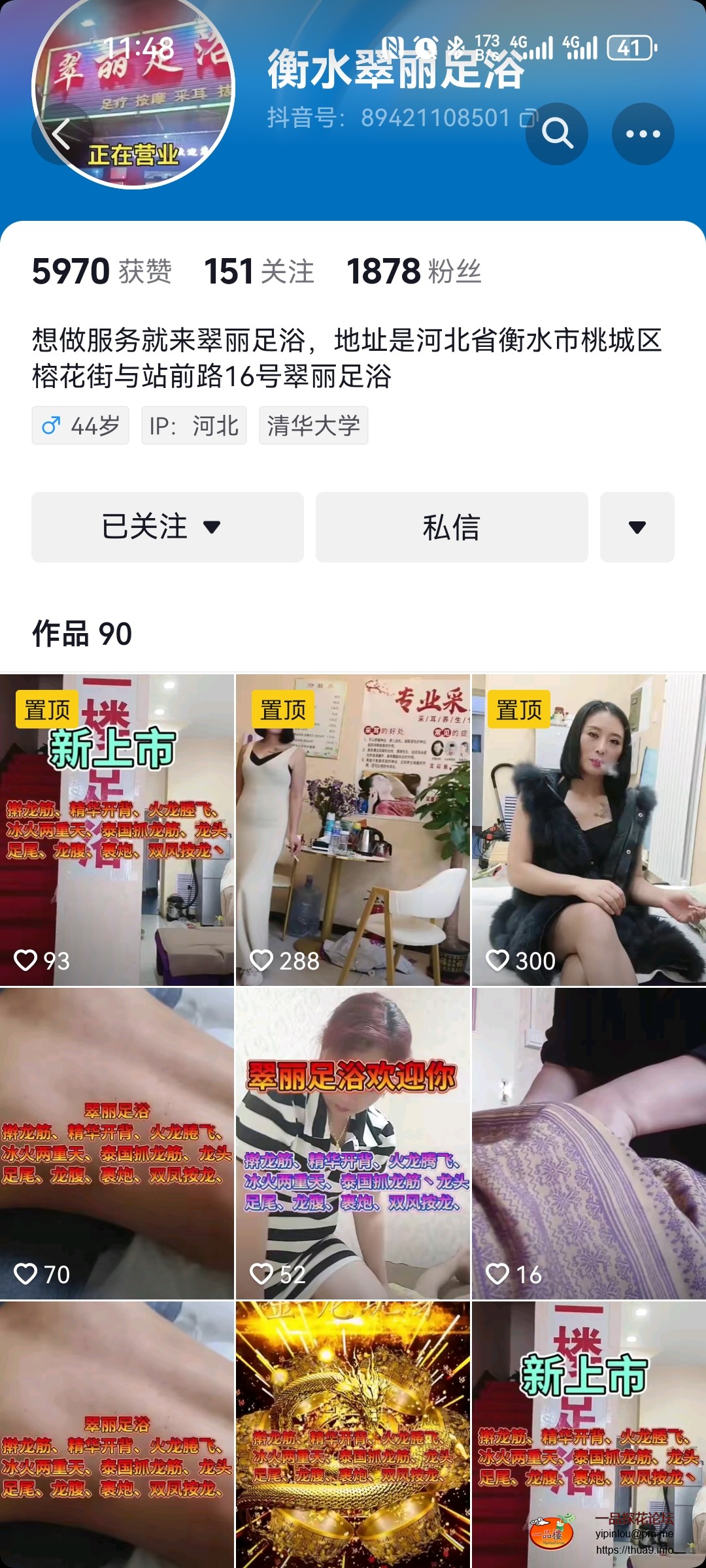Open the search on this profile
The image size is (706, 1568).
(x=556, y=133)
